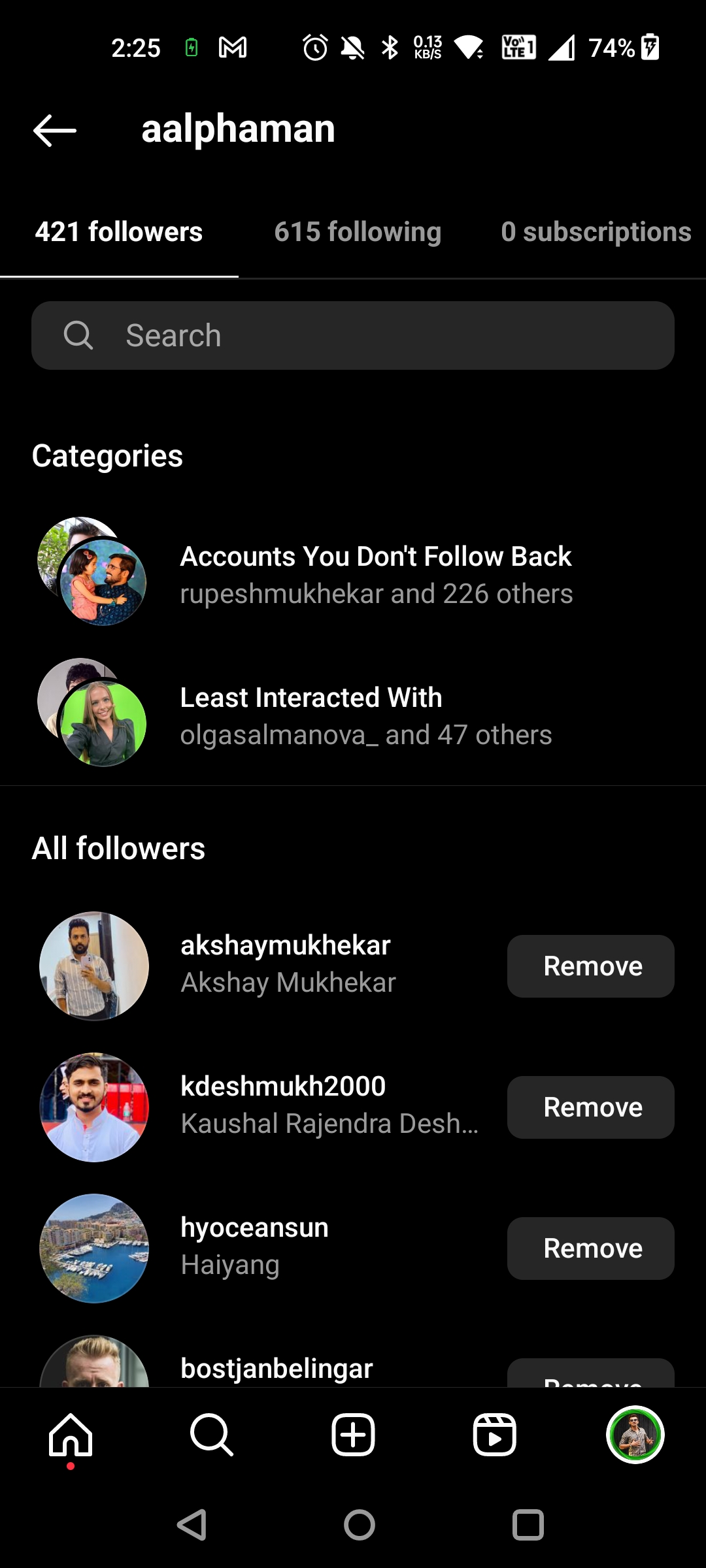Go back using the arrow beside aalphaman
This screenshot has width=706, height=1568.
click(55, 130)
